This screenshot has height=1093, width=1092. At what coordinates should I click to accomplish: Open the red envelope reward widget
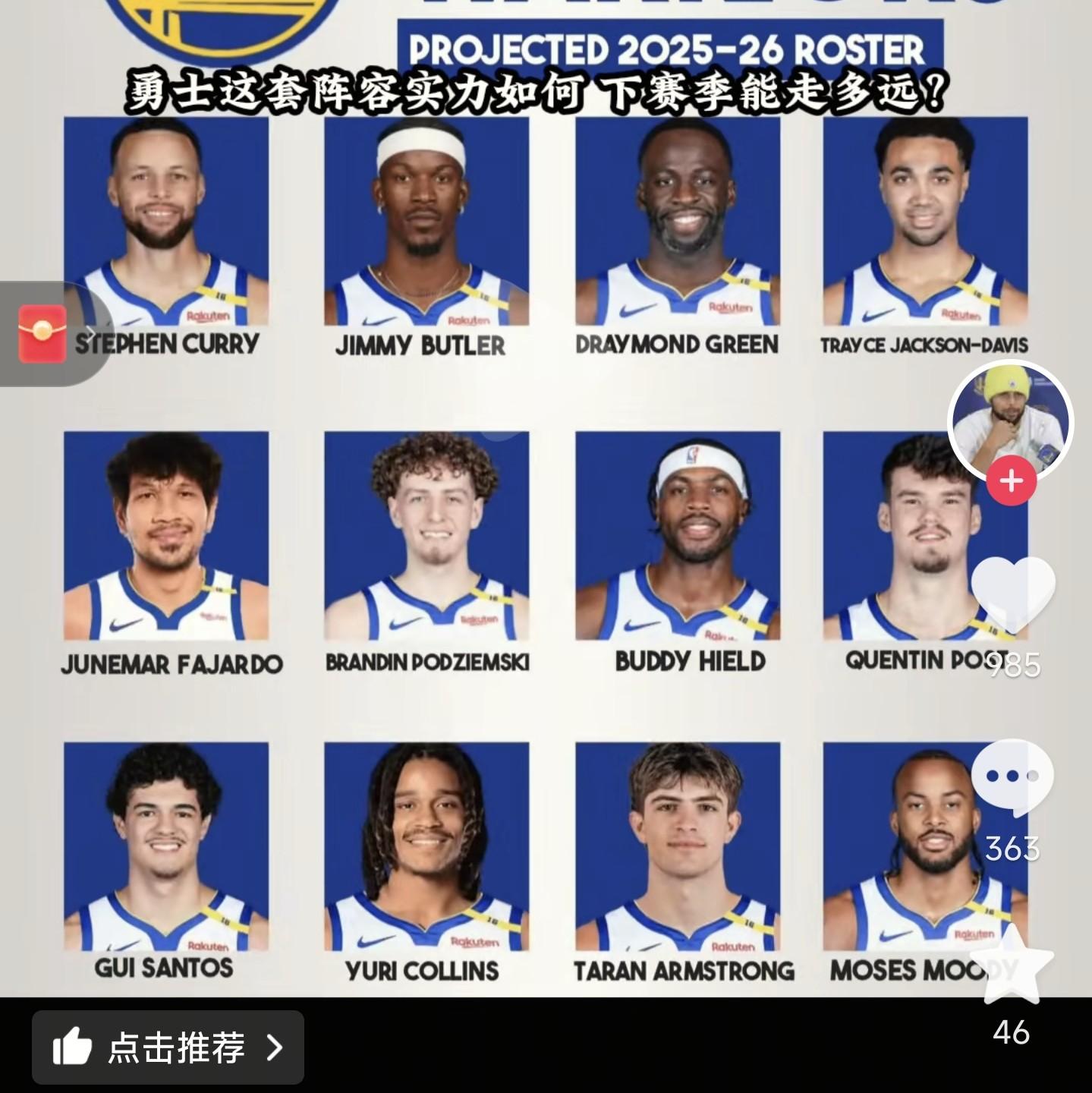(x=43, y=334)
